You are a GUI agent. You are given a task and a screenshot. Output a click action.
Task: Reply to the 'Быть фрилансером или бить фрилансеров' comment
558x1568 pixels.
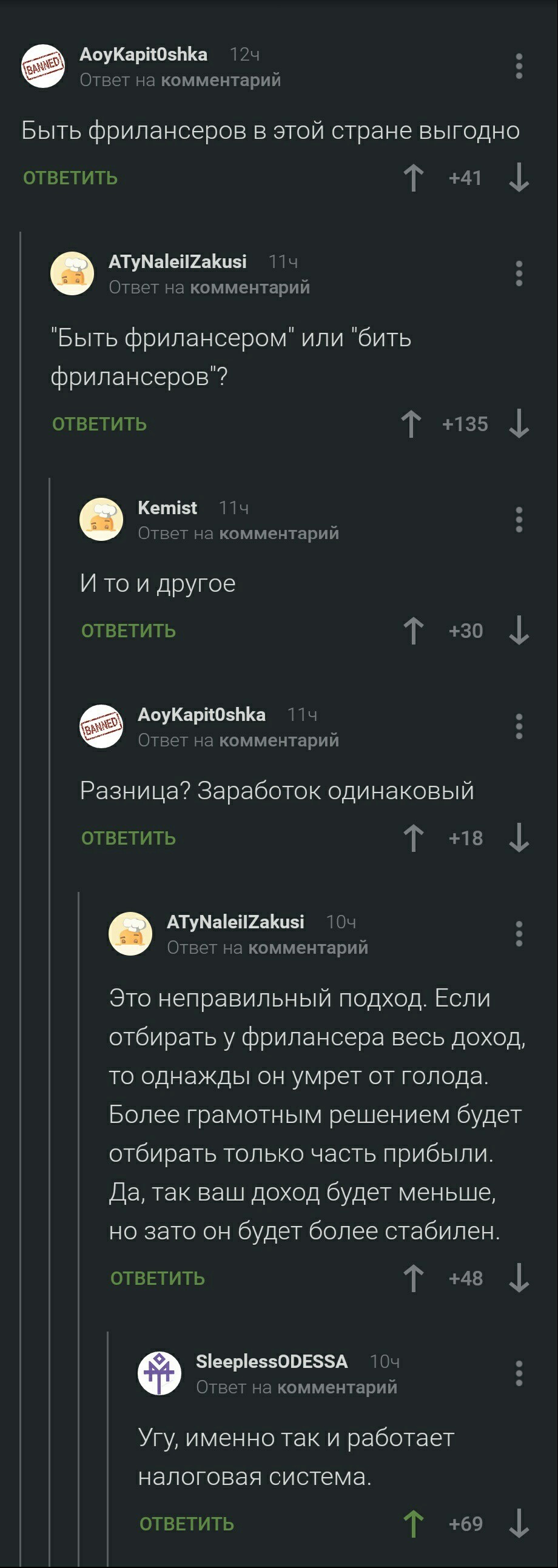tap(99, 424)
